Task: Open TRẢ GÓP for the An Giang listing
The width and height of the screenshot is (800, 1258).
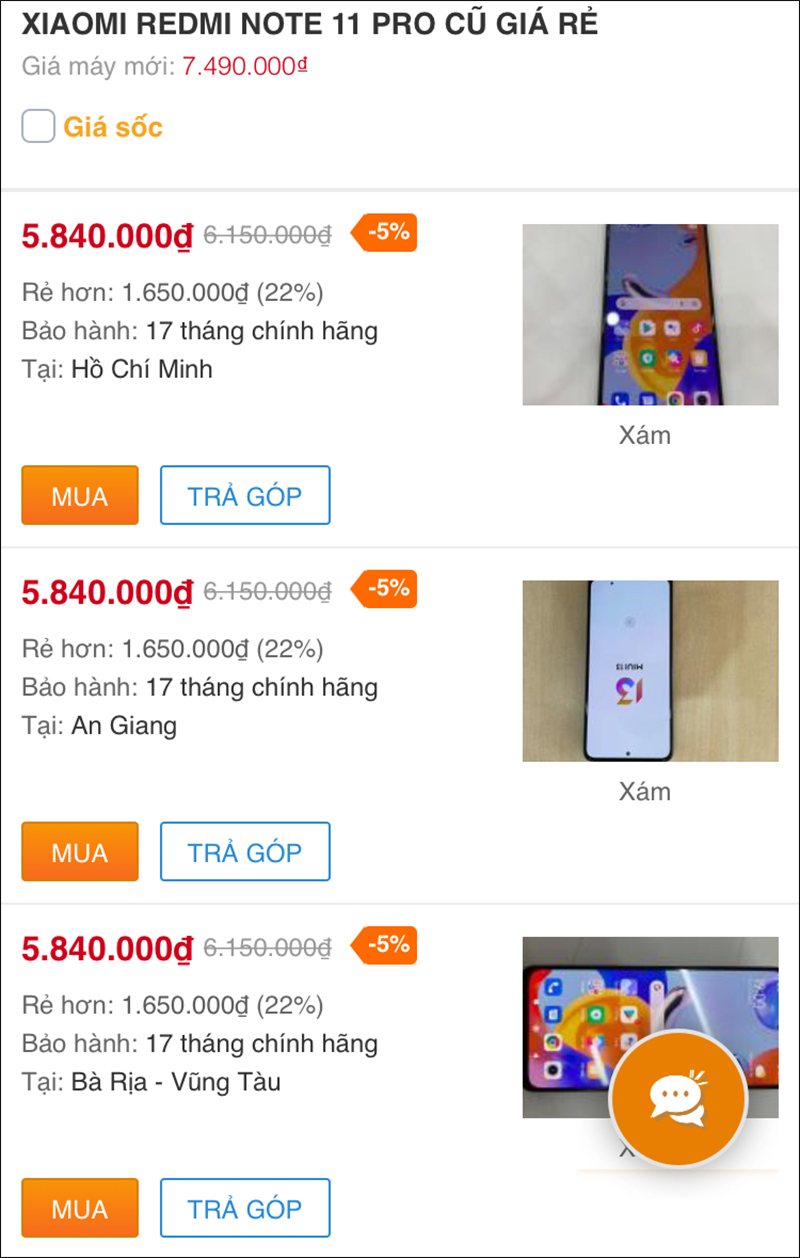Action: [245, 851]
